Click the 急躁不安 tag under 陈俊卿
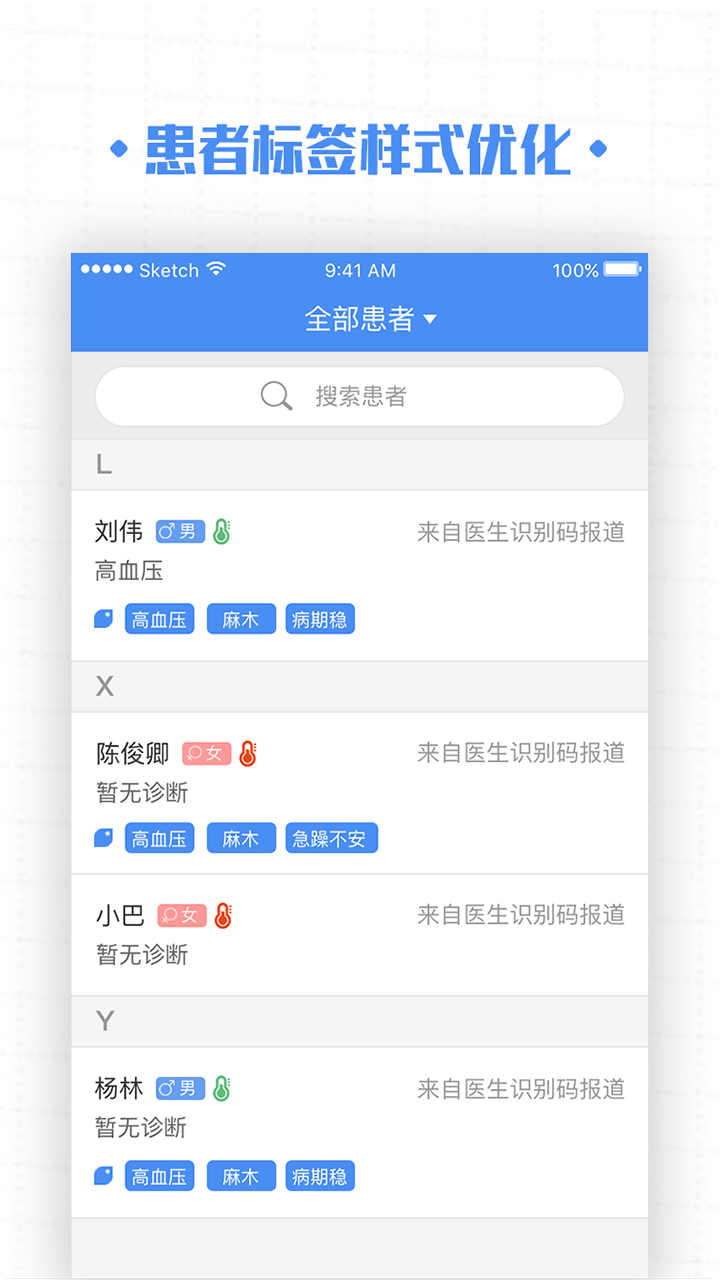The height and width of the screenshot is (1280, 720). coord(331,837)
